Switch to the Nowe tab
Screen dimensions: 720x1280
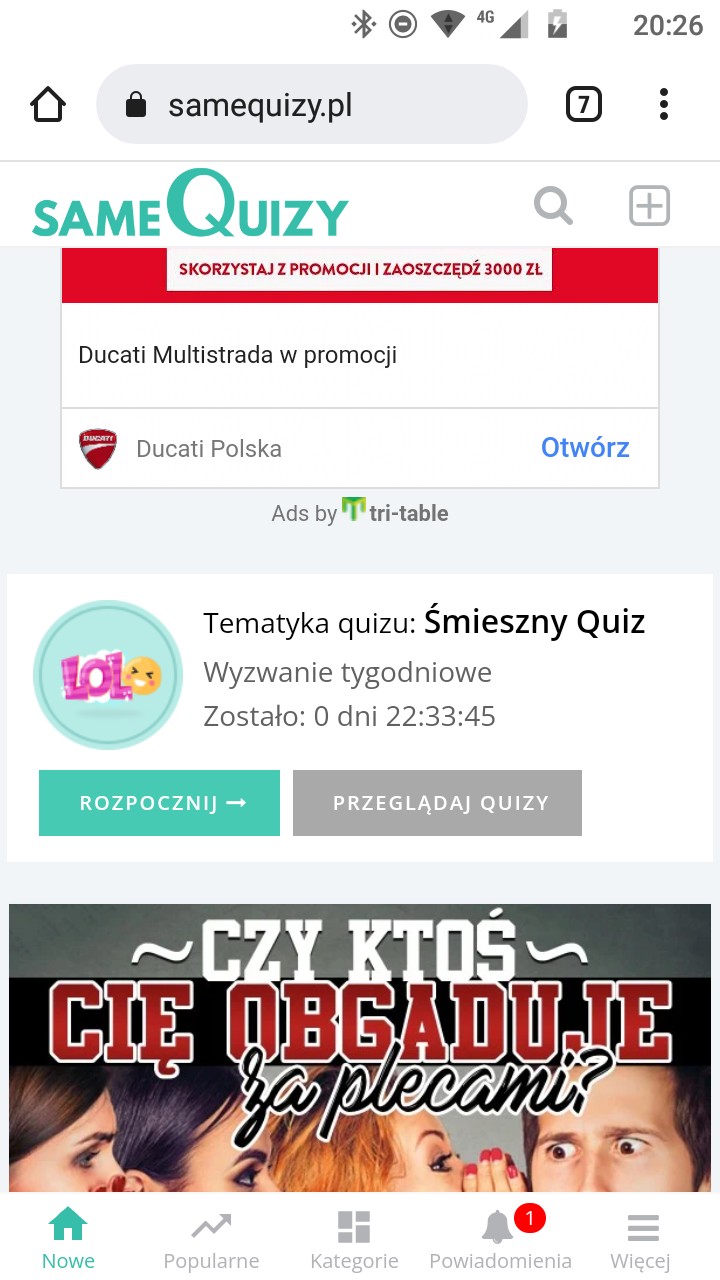point(68,1238)
